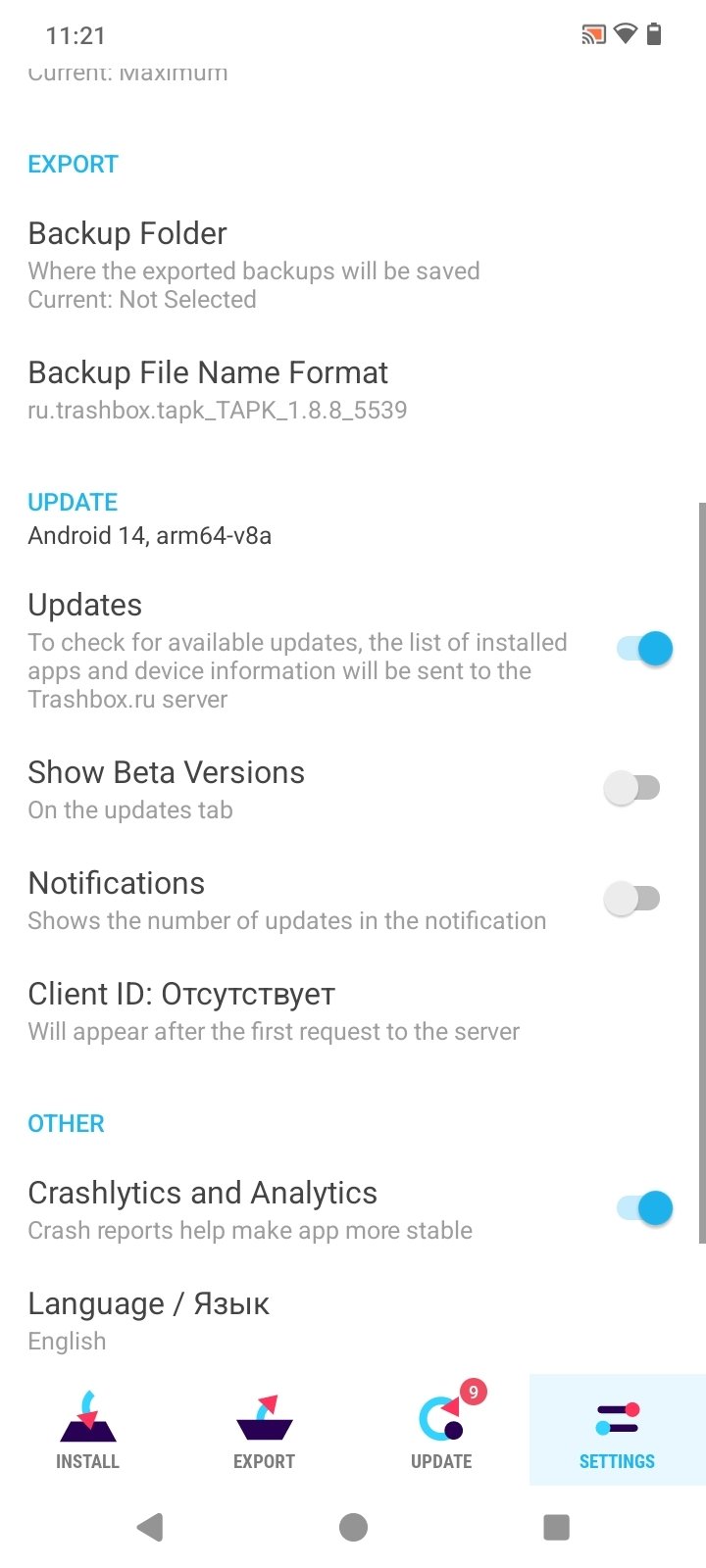
Task: Switch to the Install tab
Action: pos(87,1431)
